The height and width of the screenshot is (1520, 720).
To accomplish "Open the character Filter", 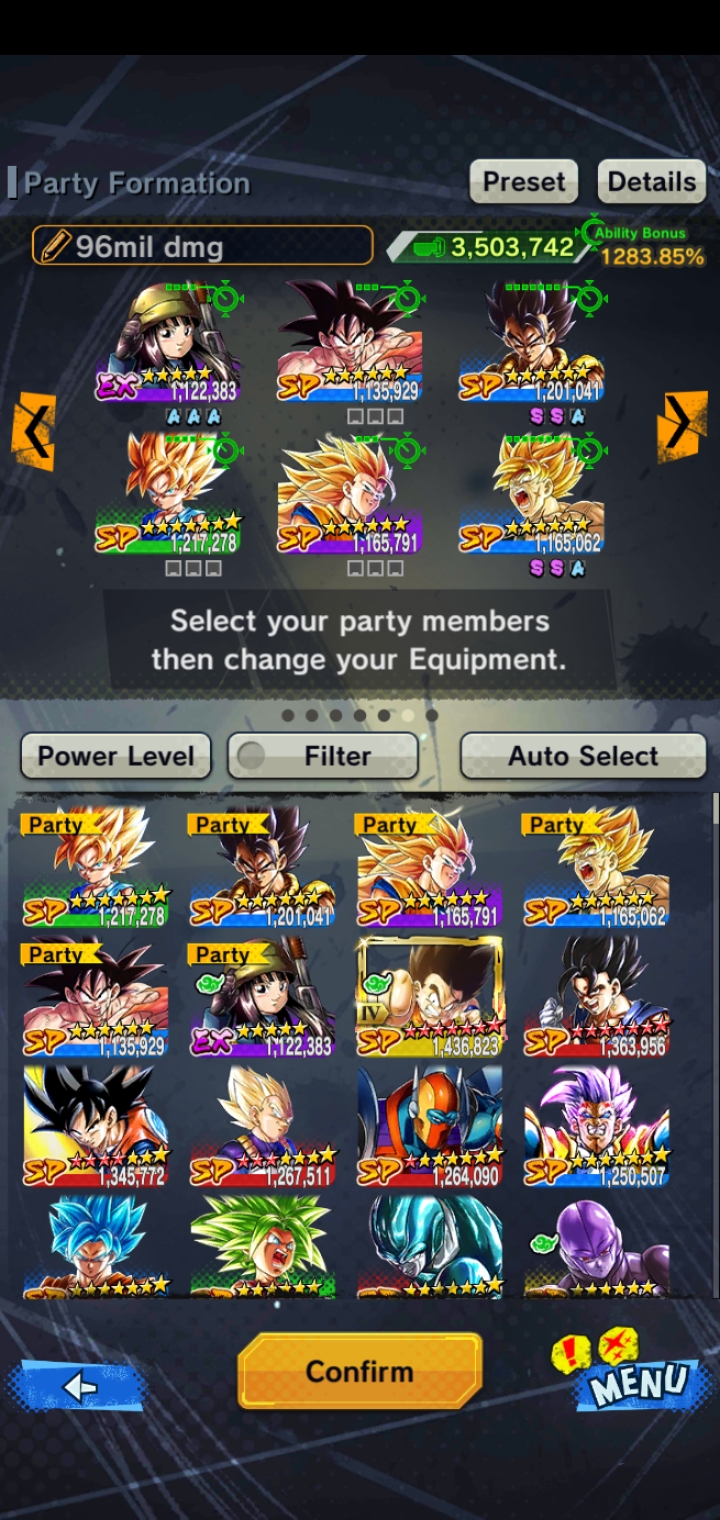I will pyautogui.click(x=323, y=756).
